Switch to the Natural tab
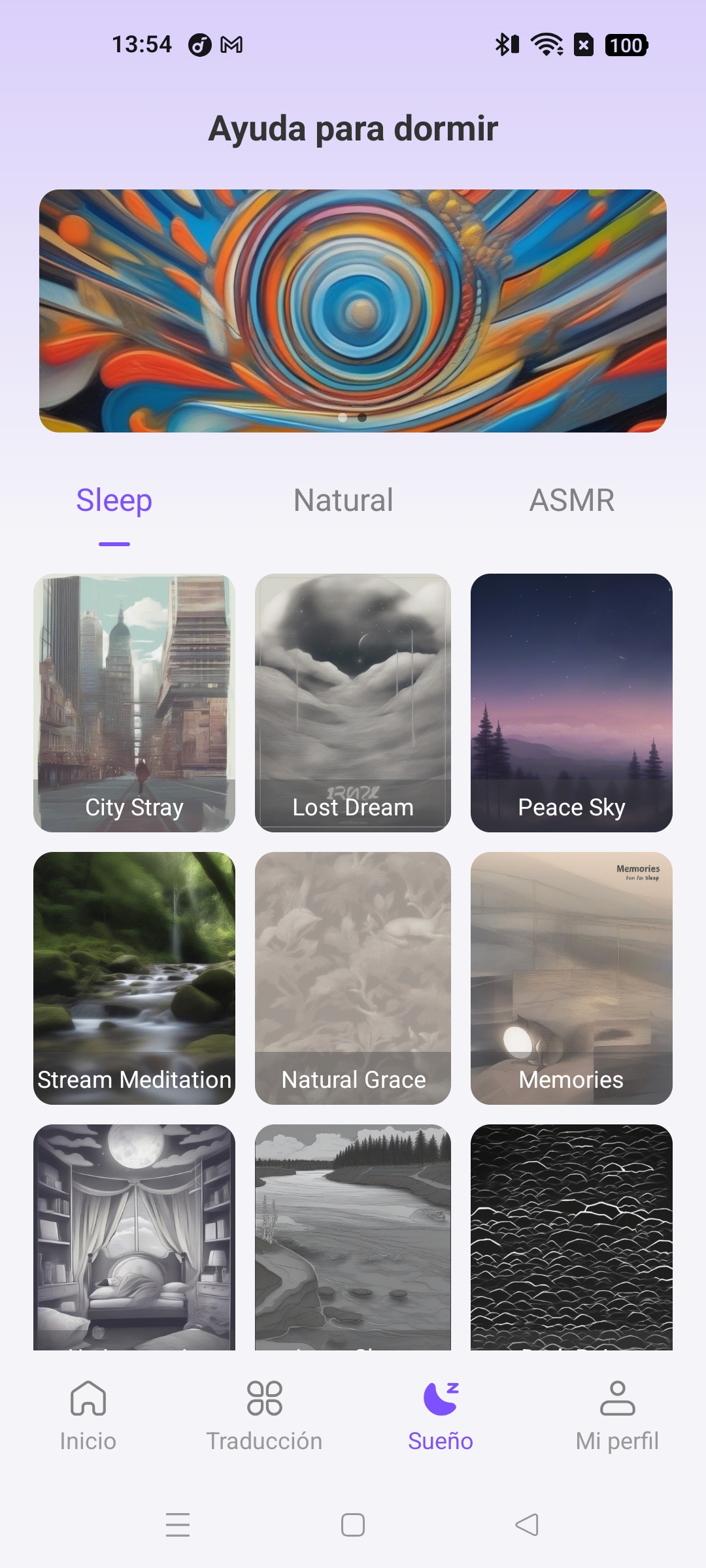 point(343,500)
